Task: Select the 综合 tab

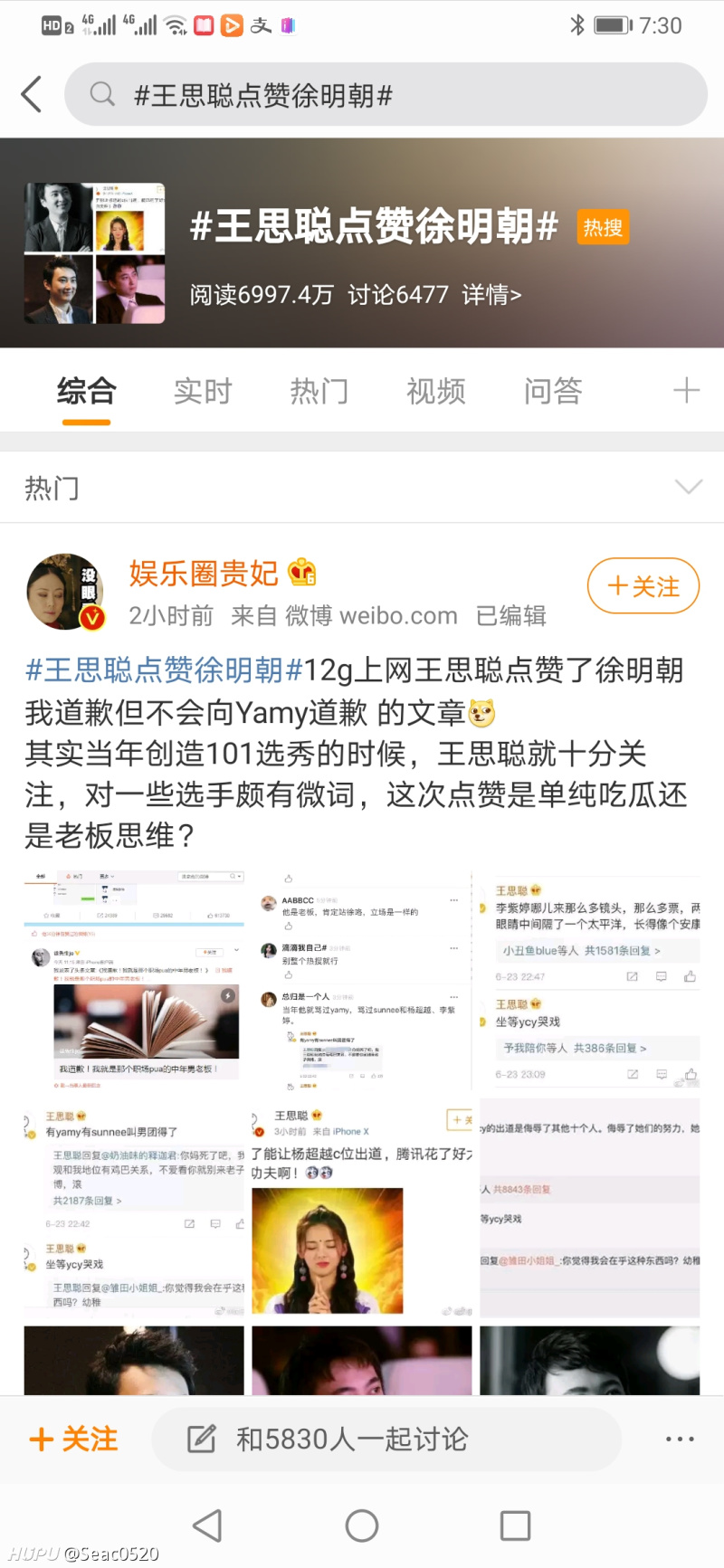Action: click(x=86, y=391)
